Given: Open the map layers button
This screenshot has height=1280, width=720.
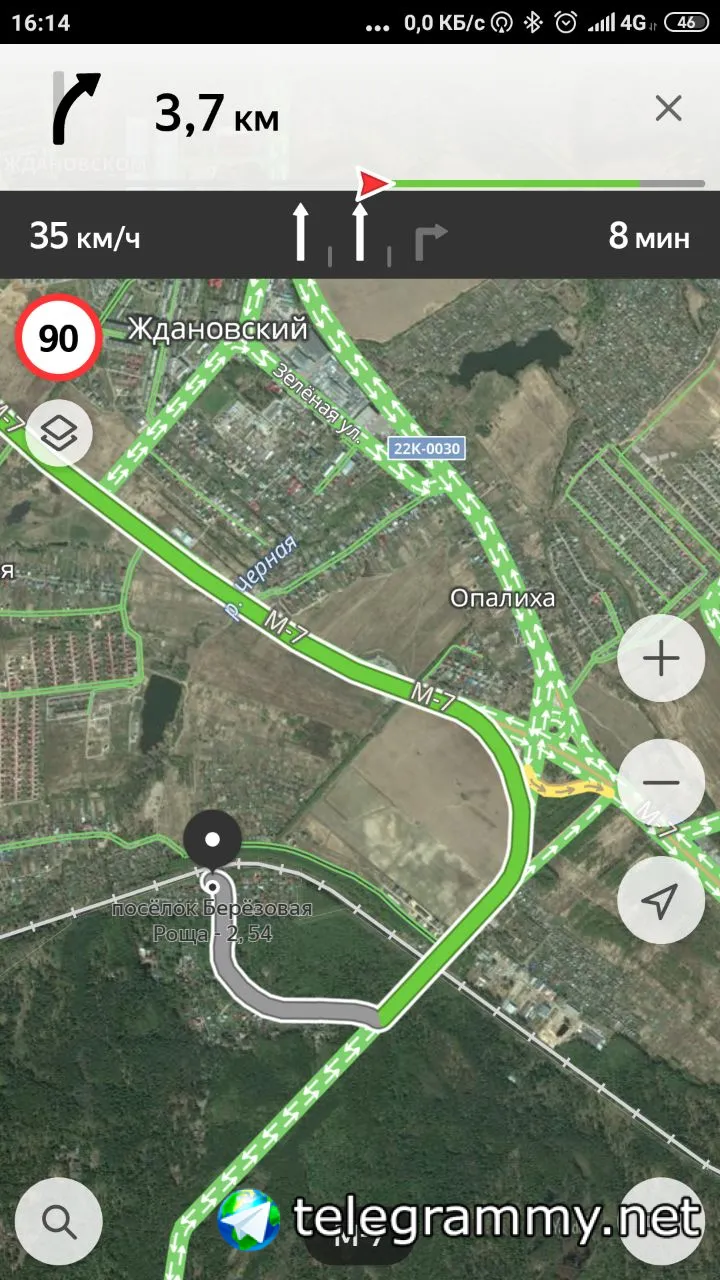Looking at the screenshot, I should pyautogui.click(x=59, y=433).
